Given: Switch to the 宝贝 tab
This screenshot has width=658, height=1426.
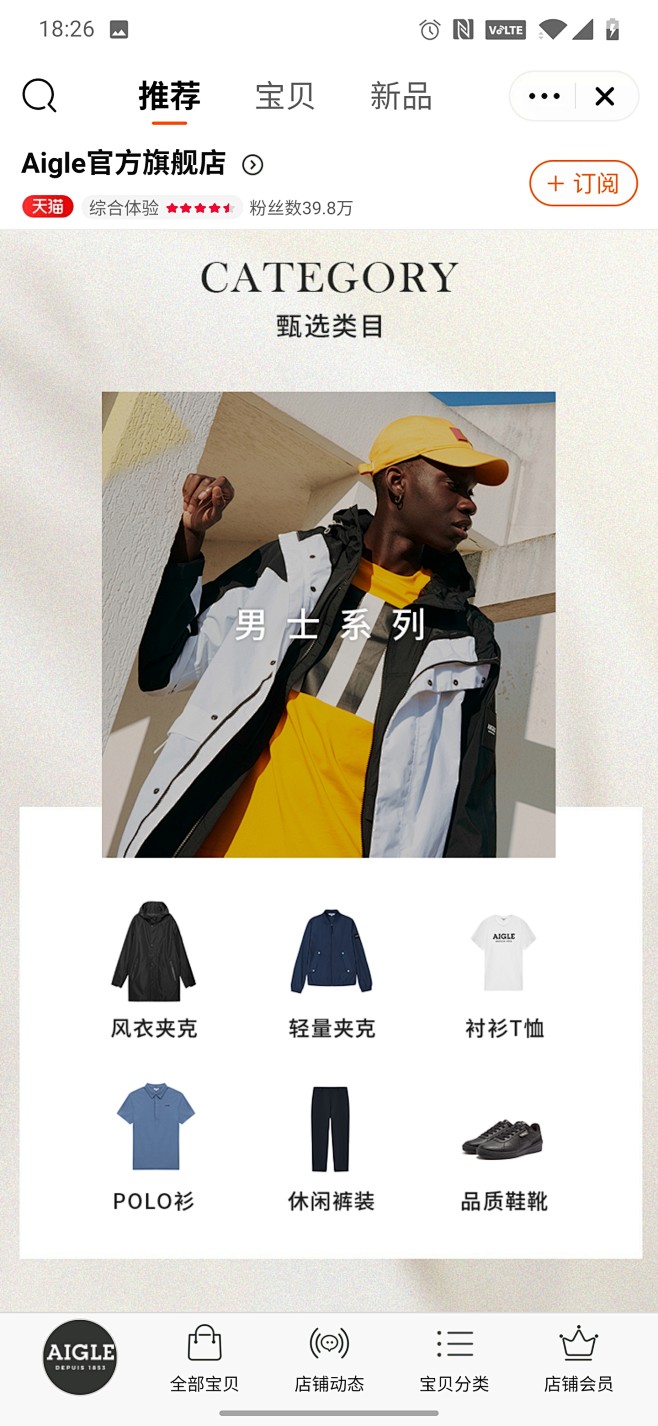Looking at the screenshot, I should 285,96.
